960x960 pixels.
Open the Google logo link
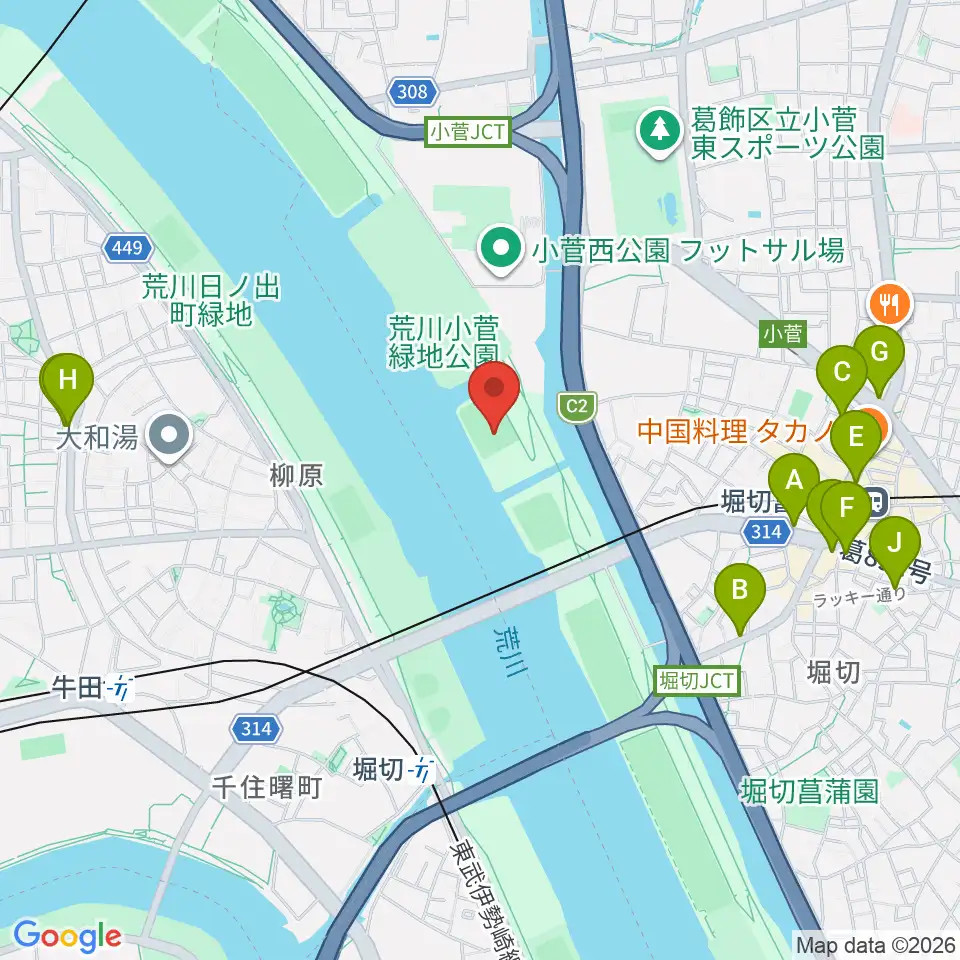point(67,936)
